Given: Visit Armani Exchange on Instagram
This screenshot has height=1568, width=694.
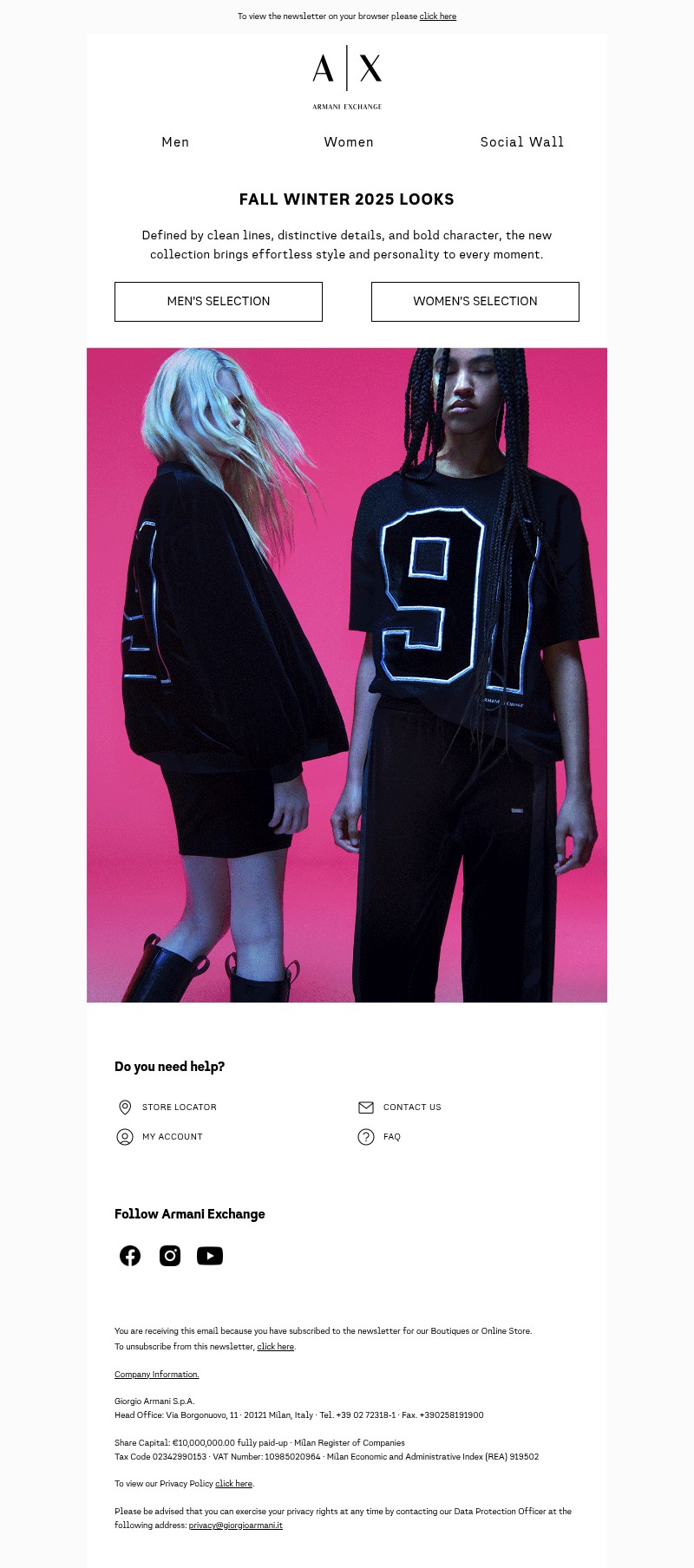Looking at the screenshot, I should pyautogui.click(x=170, y=1256).
